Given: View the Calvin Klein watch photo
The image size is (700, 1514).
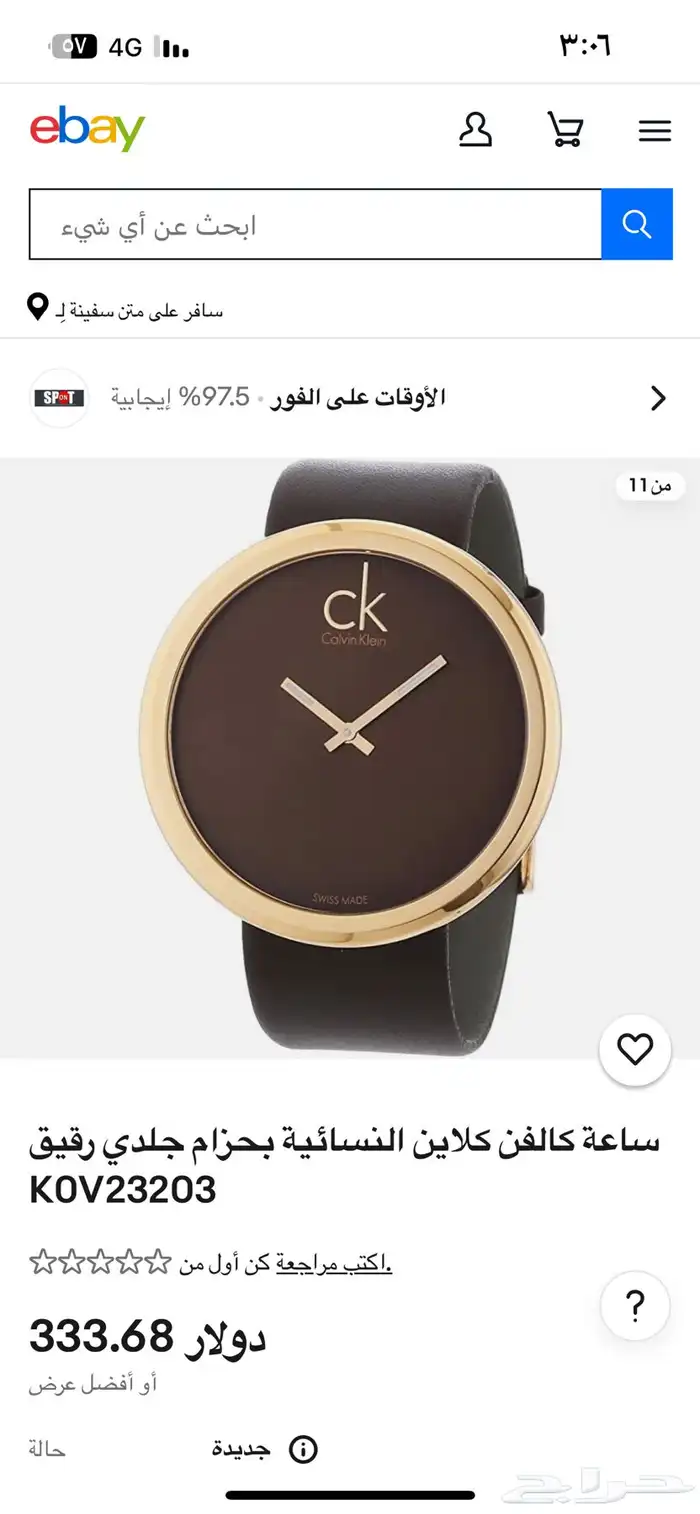Looking at the screenshot, I should click(350, 758).
